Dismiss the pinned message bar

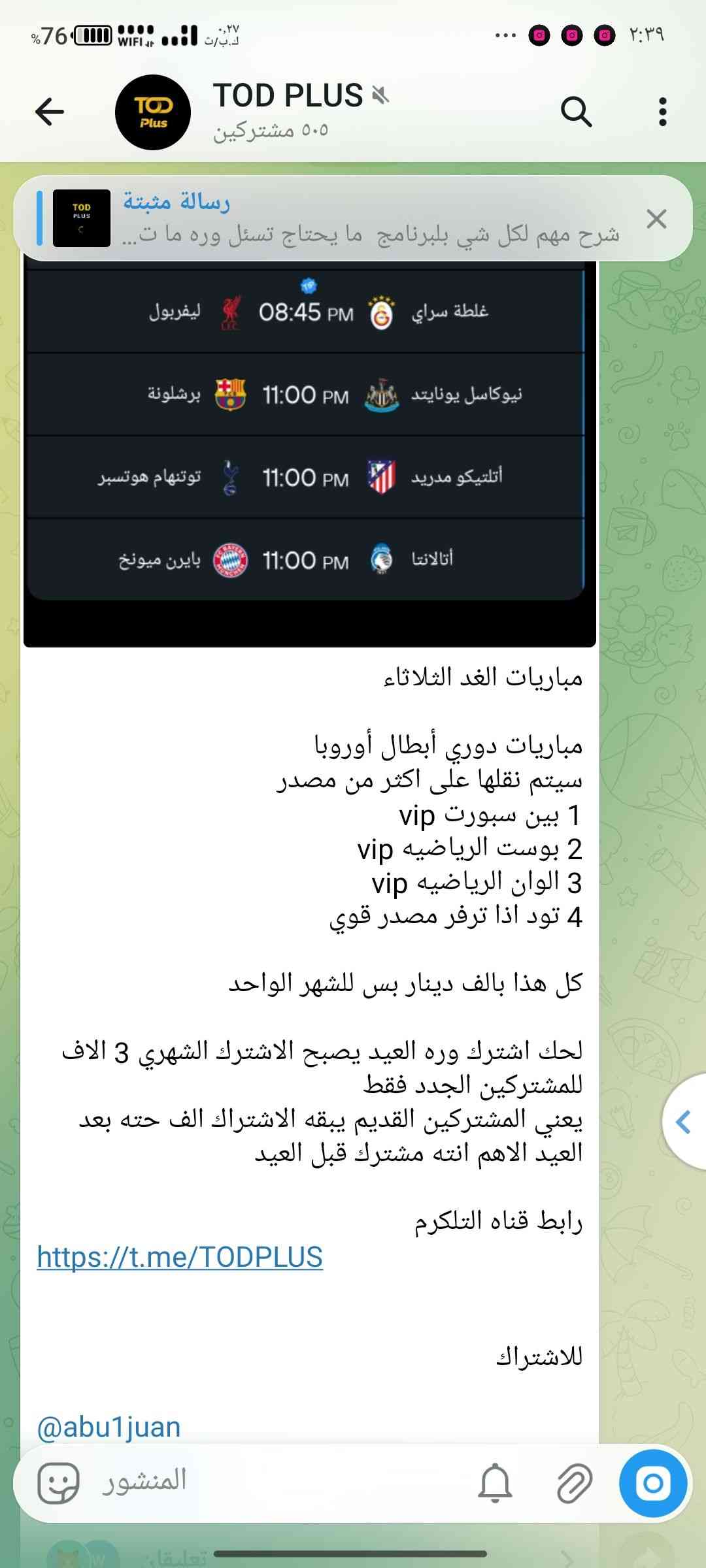coord(656,219)
